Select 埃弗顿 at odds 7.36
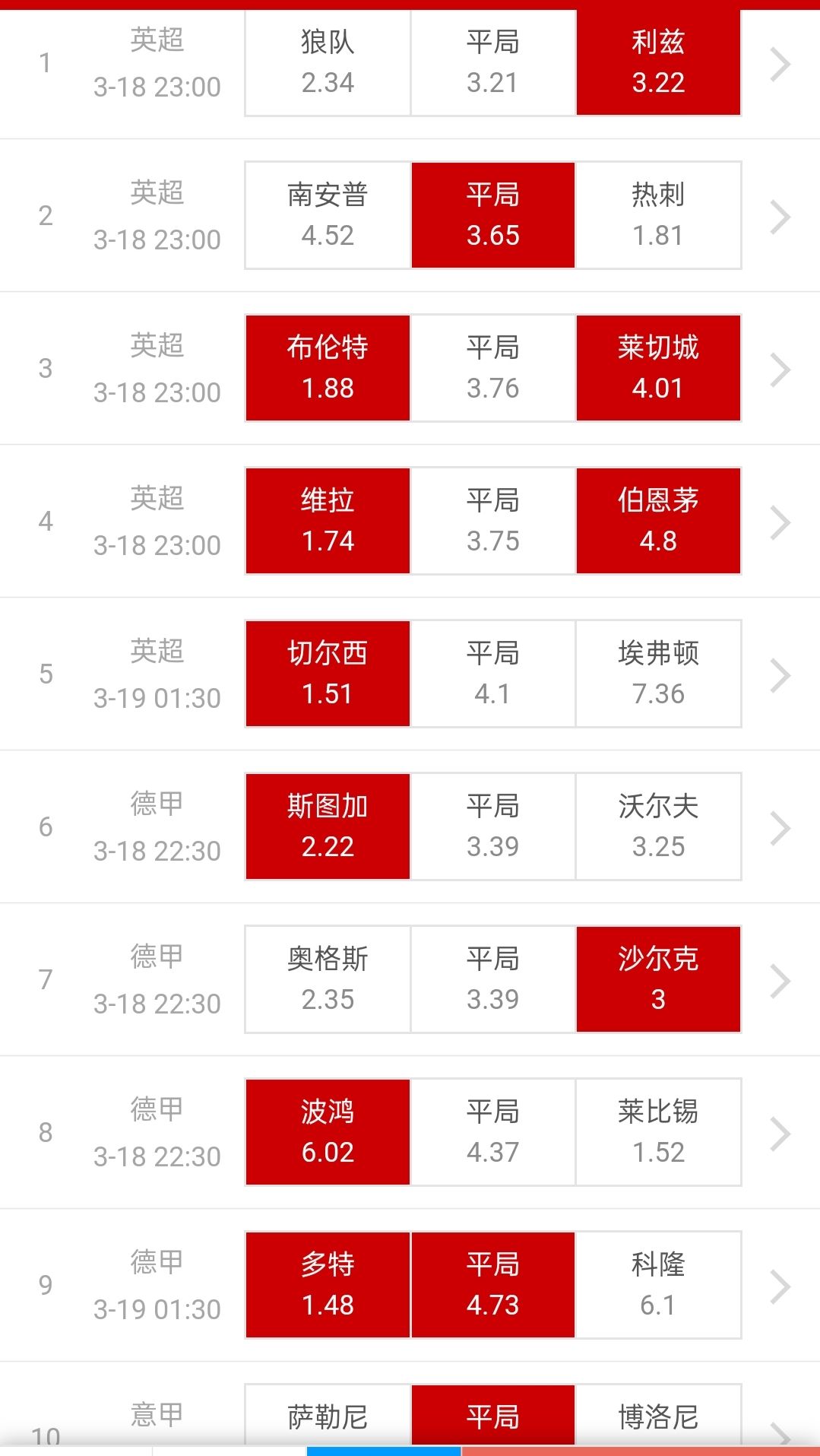The image size is (820, 1456). pyautogui.click(x=658, y=674)
